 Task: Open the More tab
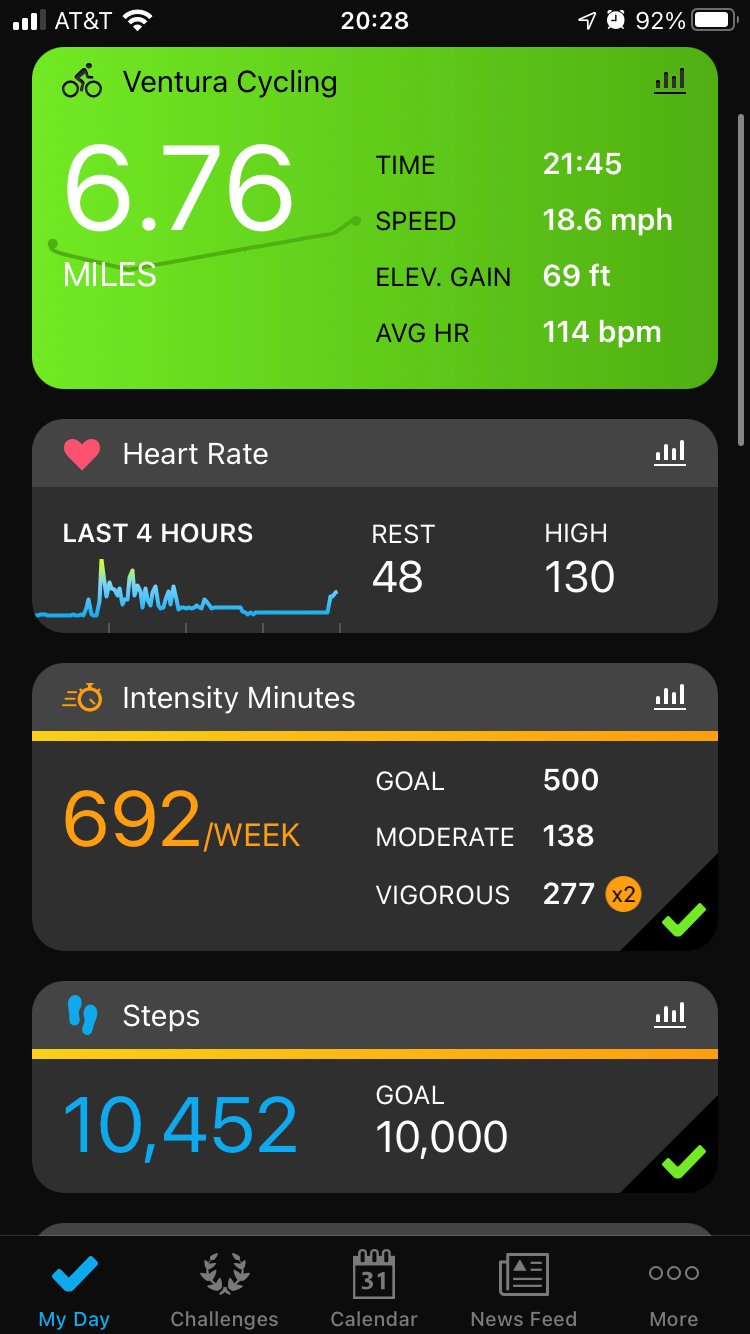(x=674, y=1288)
